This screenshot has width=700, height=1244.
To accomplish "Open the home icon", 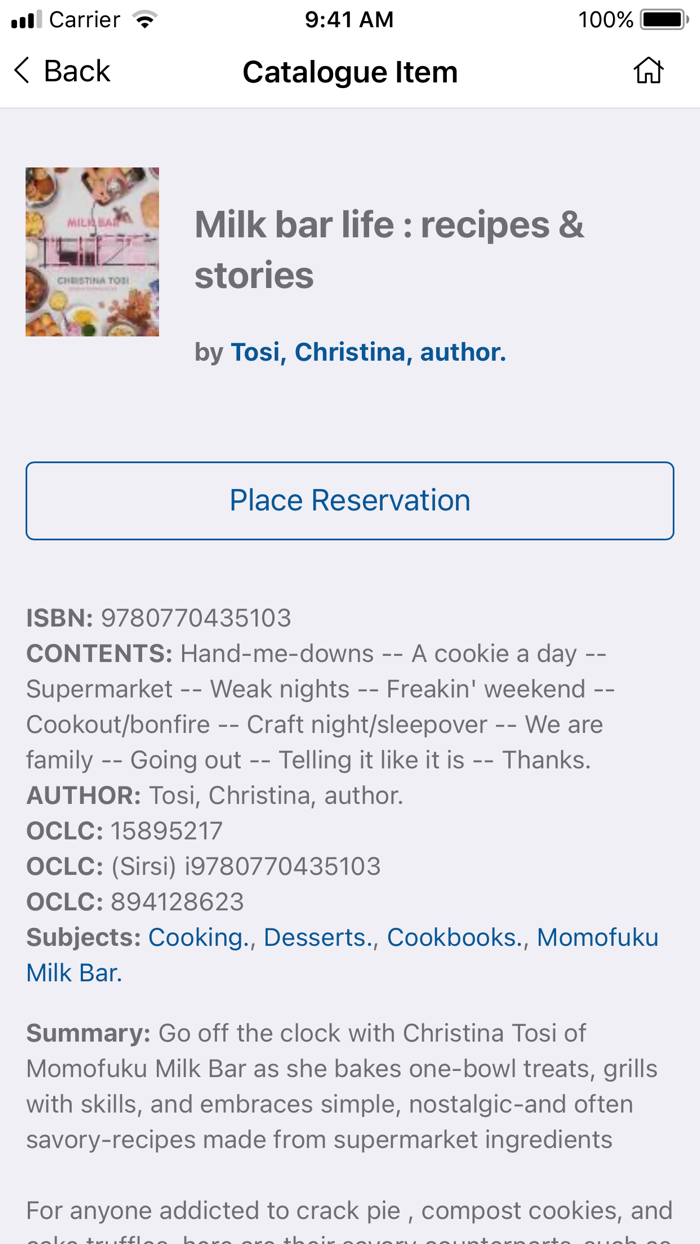I will (x=648, y=70).
